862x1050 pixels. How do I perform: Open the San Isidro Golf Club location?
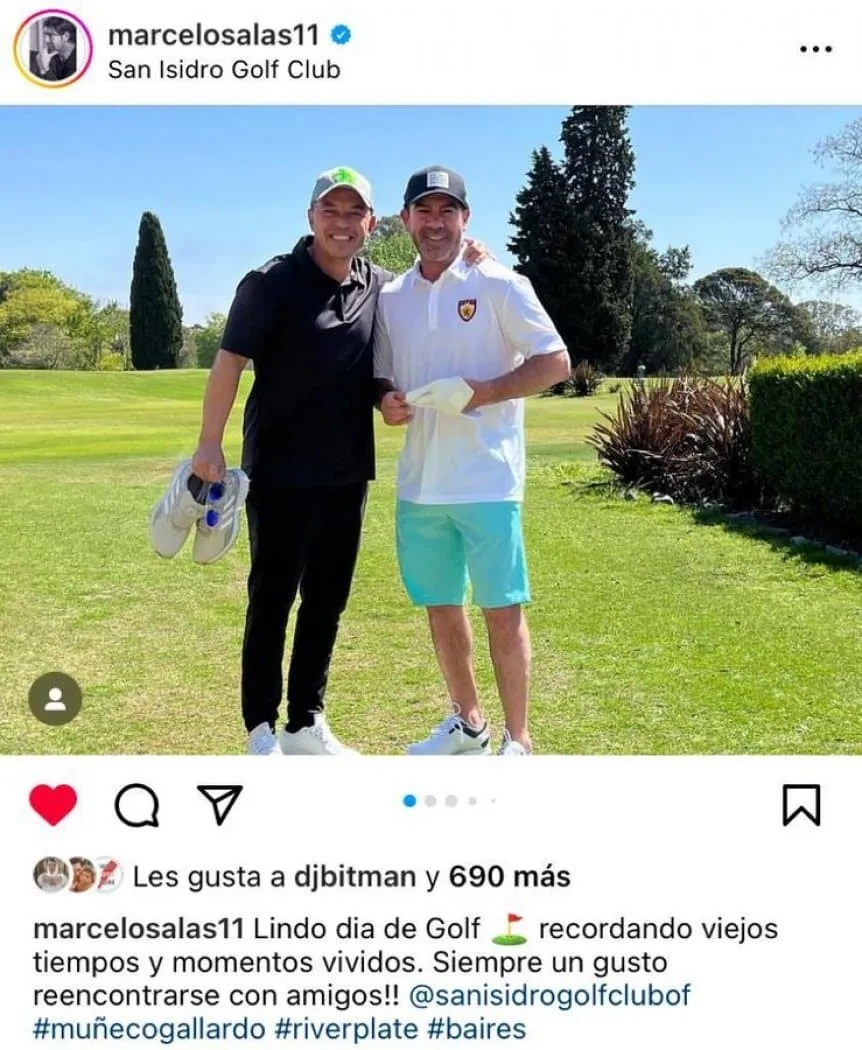click(224, 70)
